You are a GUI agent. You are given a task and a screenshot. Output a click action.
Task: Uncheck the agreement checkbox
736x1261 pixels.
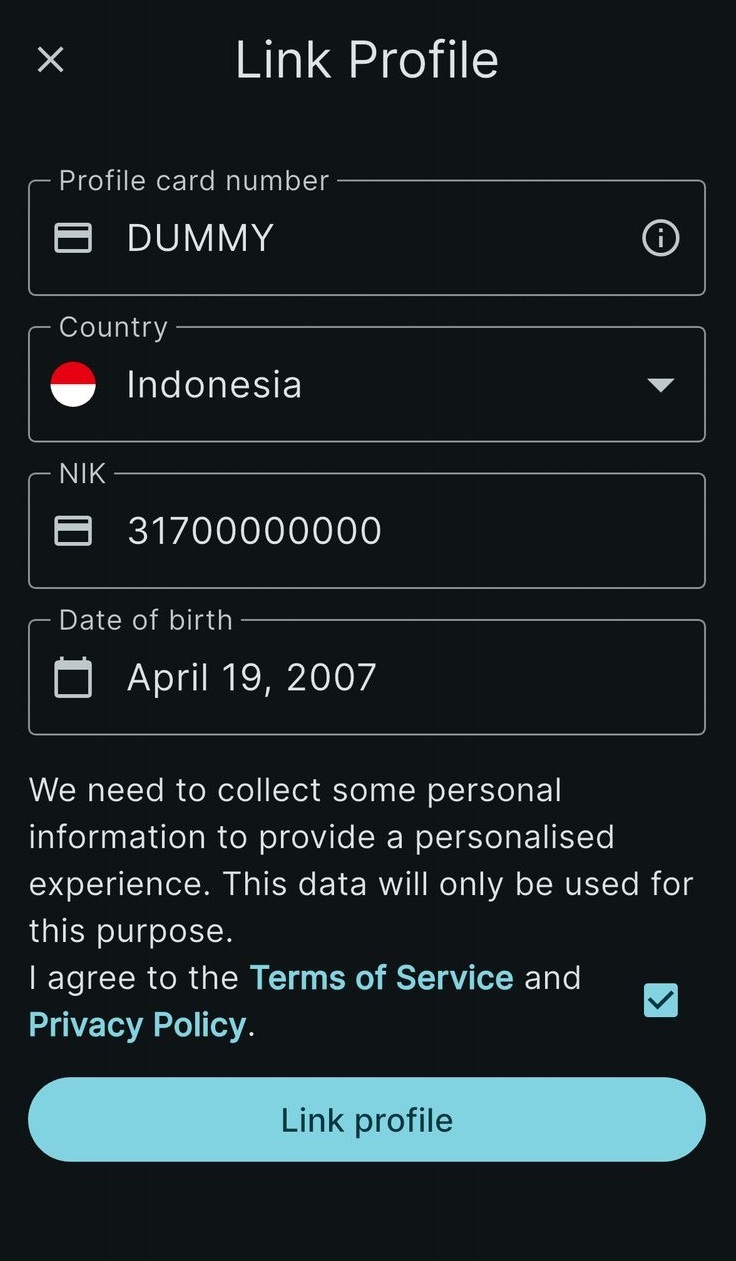coord(660,1000)
